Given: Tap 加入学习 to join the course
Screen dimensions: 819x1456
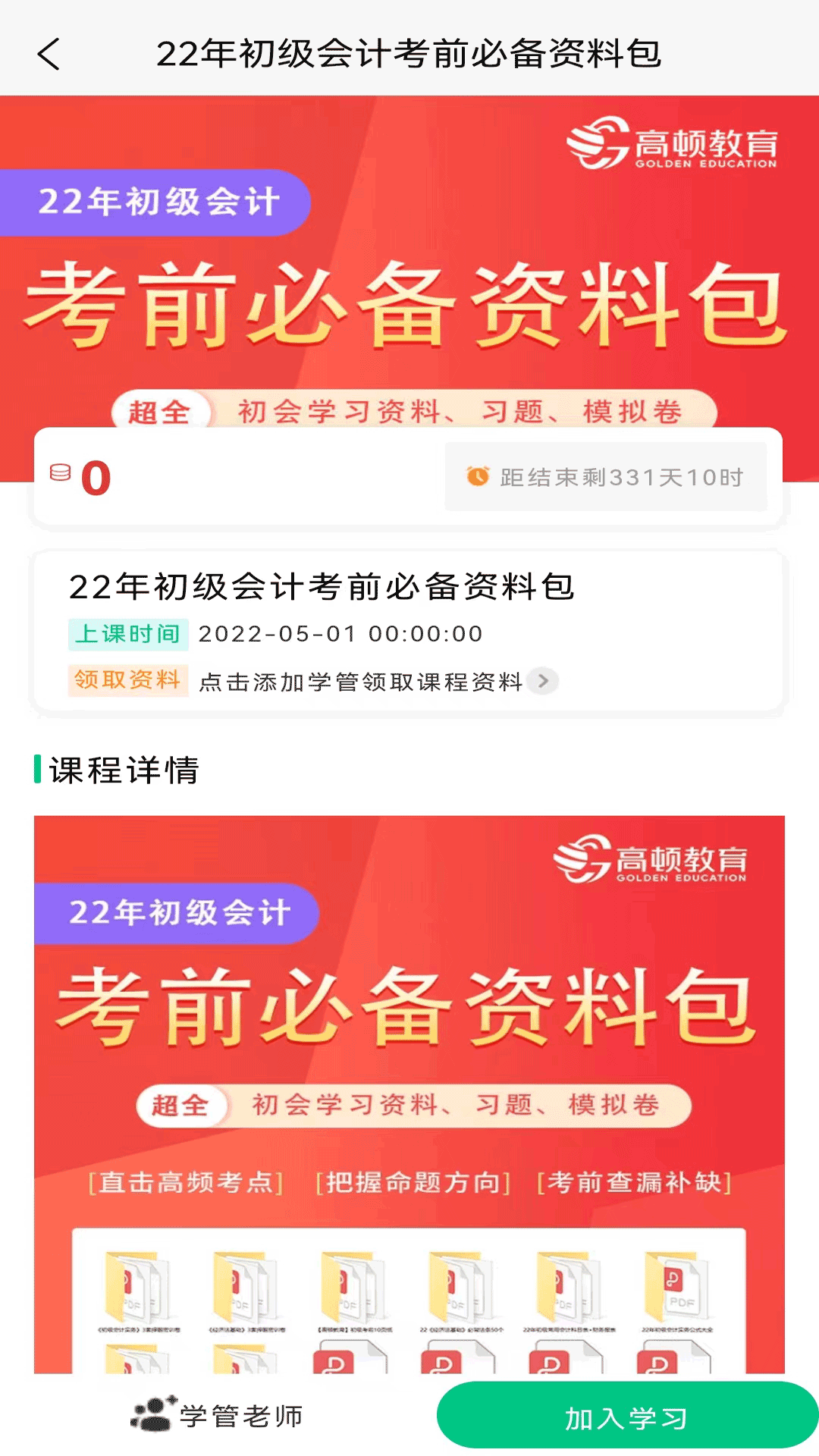Looking at the screenshot, I should (x=626, y=1417).
